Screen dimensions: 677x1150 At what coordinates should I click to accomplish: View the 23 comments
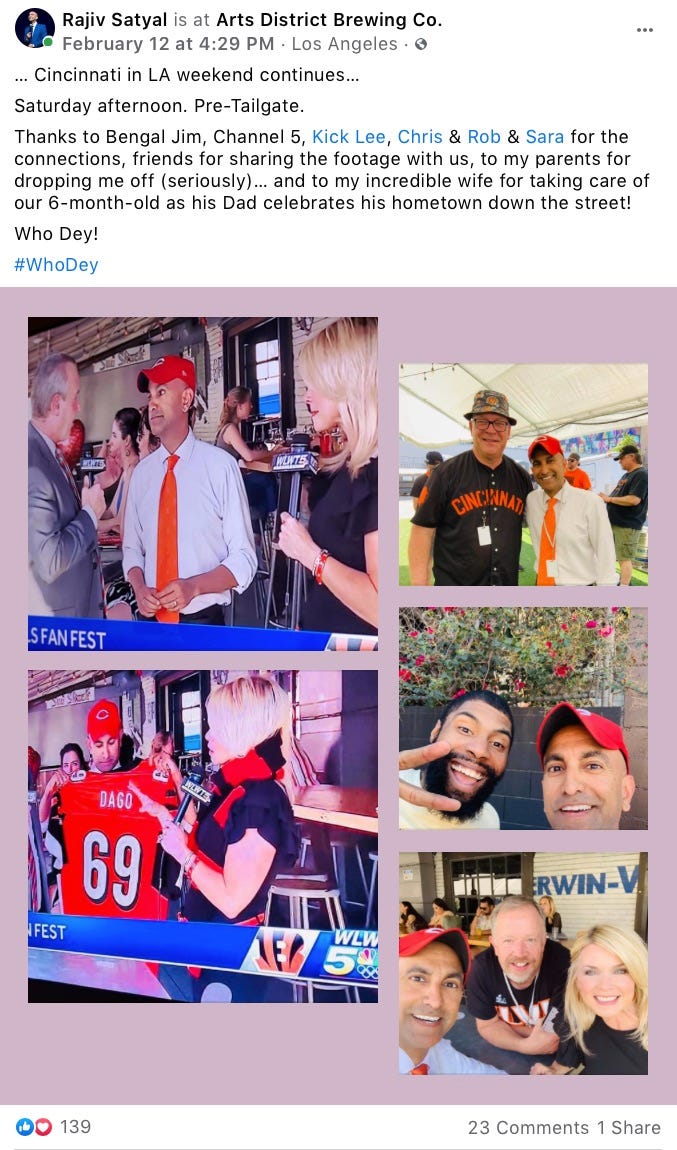click(x=528, y=1127)
